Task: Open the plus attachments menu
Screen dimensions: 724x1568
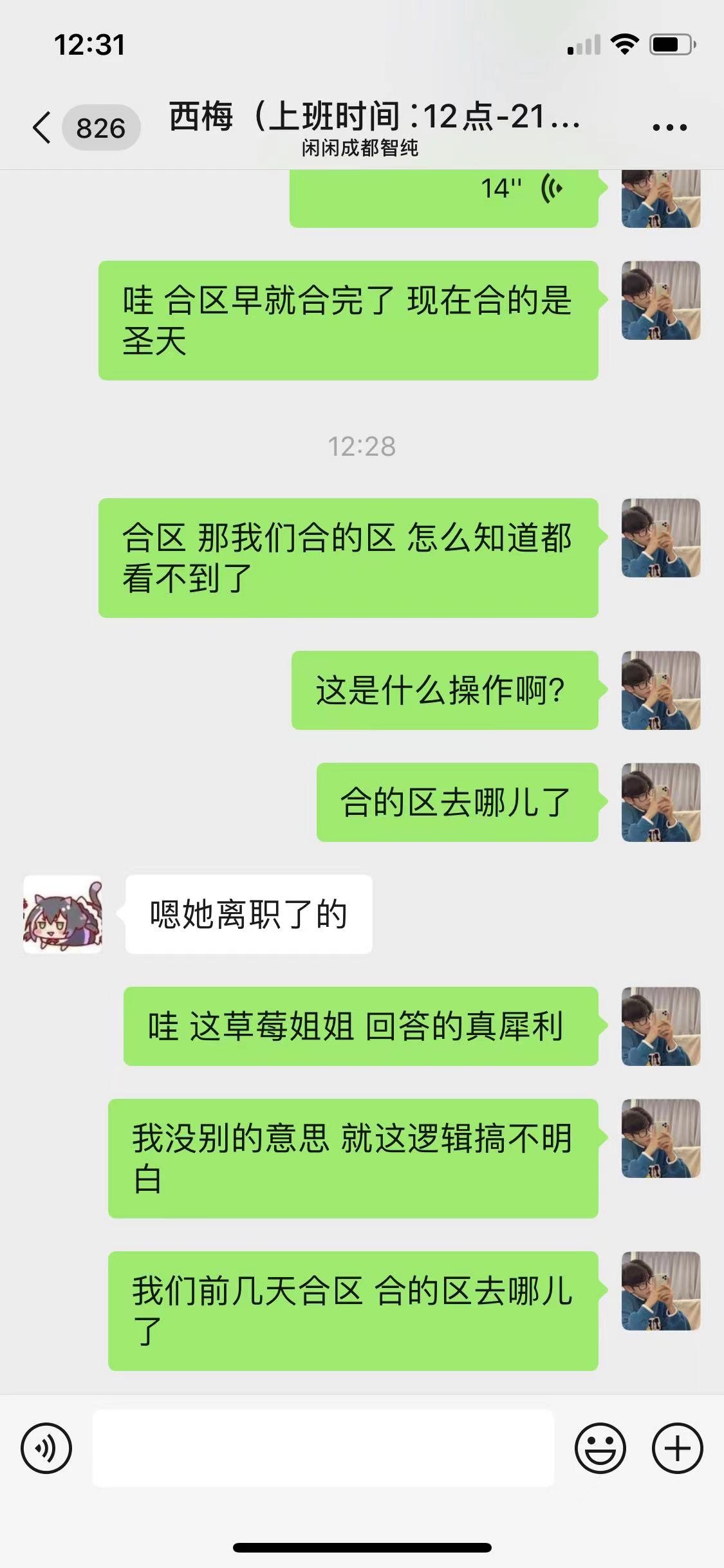Action: tap(677, 1449)
